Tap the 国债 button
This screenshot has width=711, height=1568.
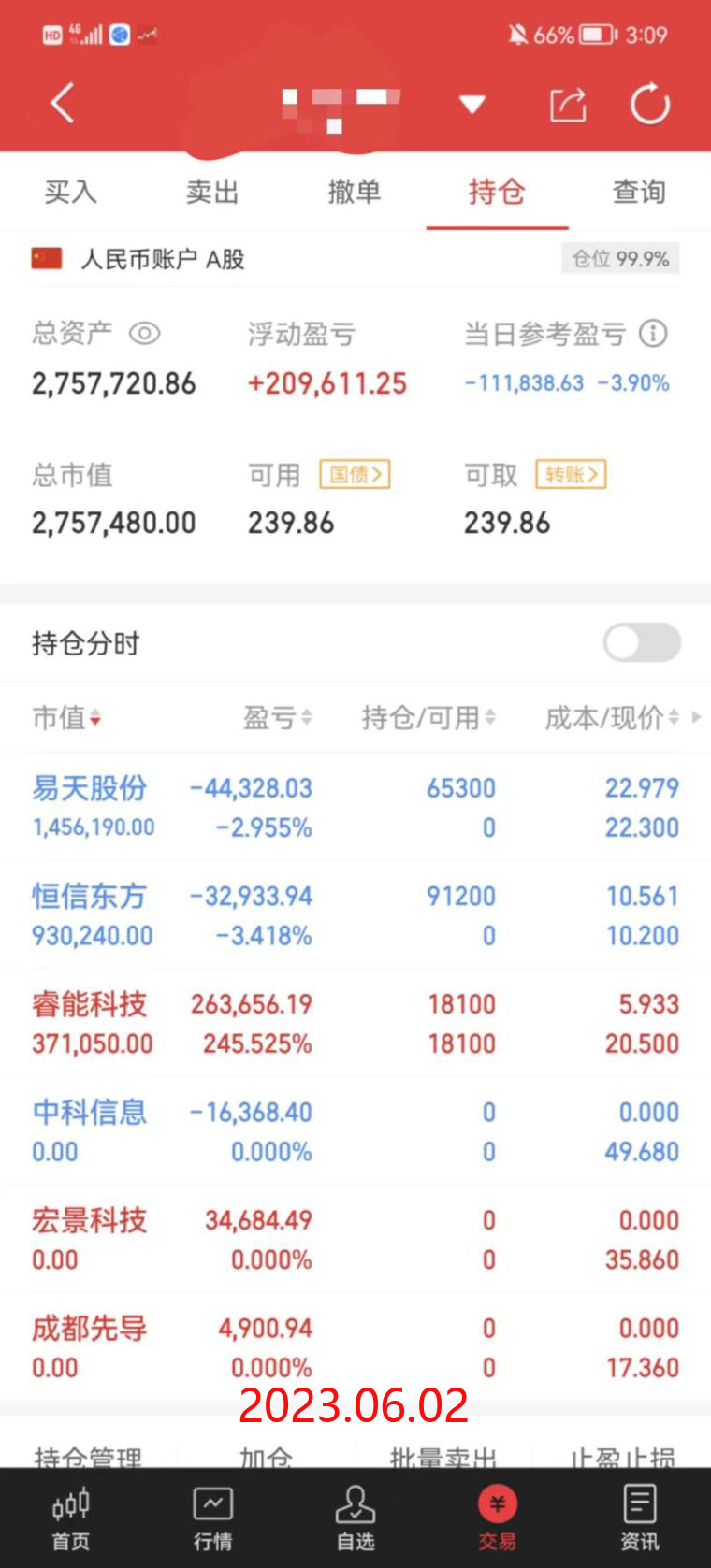tap(355, 475)
